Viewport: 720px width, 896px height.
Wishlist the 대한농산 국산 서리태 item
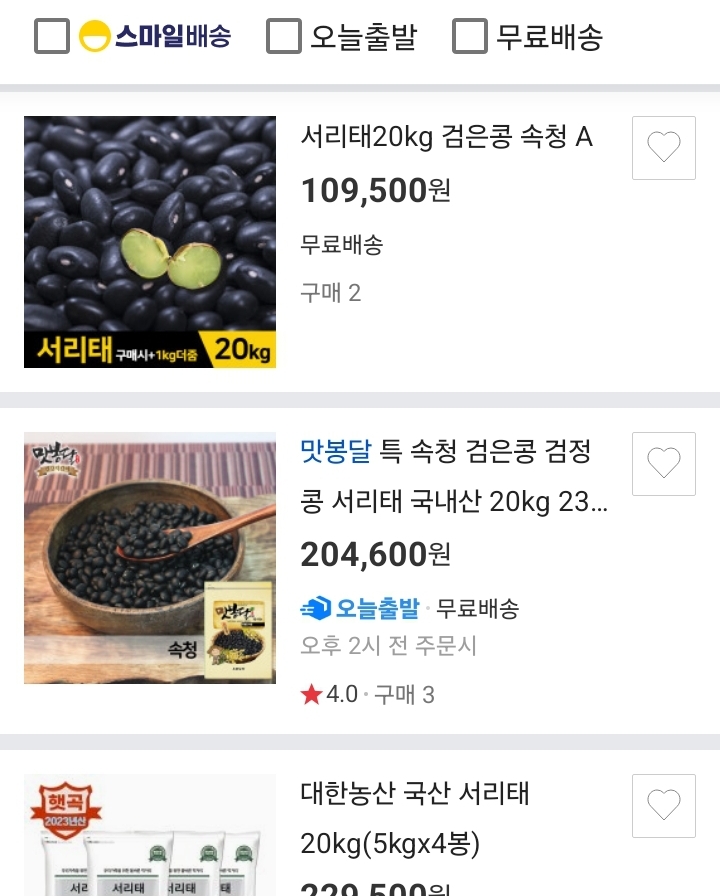pos(663,806)
